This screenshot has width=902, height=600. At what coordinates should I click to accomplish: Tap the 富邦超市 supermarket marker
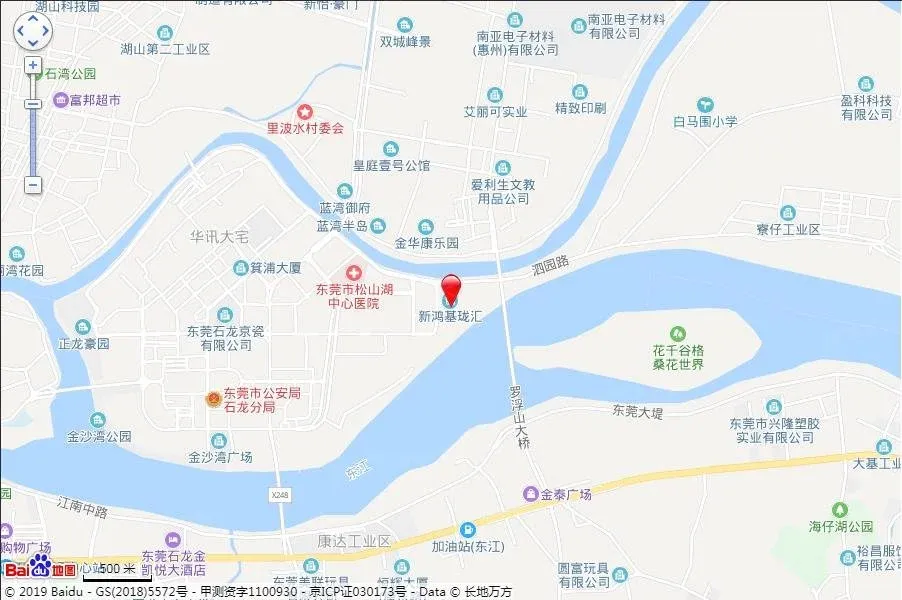point(61,100)
